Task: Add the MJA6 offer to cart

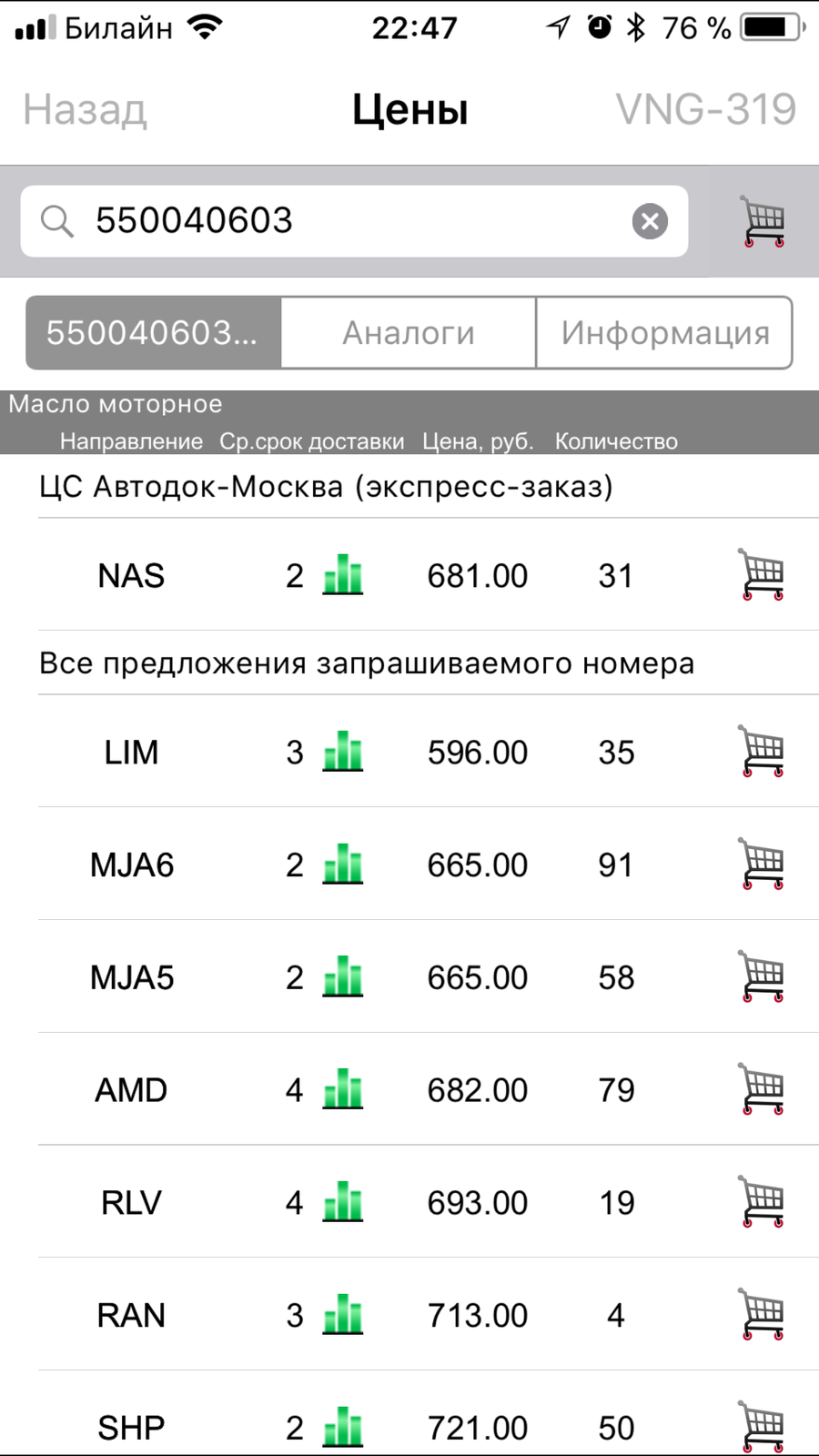Action: 762,864
